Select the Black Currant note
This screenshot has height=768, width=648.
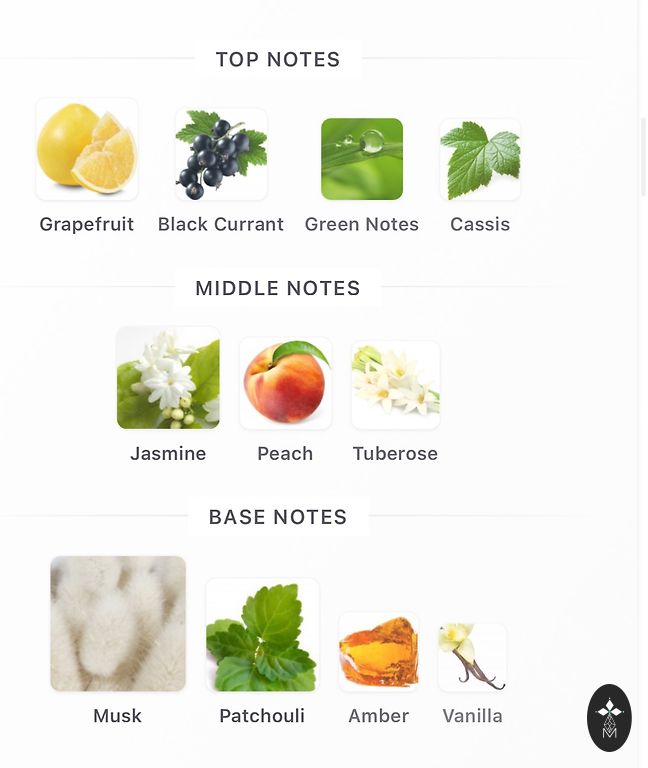(221, 155)
